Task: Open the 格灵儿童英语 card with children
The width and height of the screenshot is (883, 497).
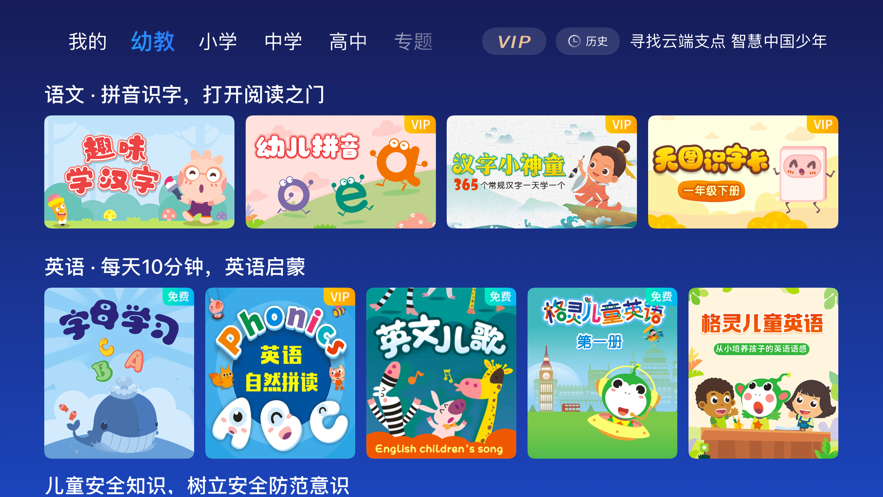Action: 763,373
